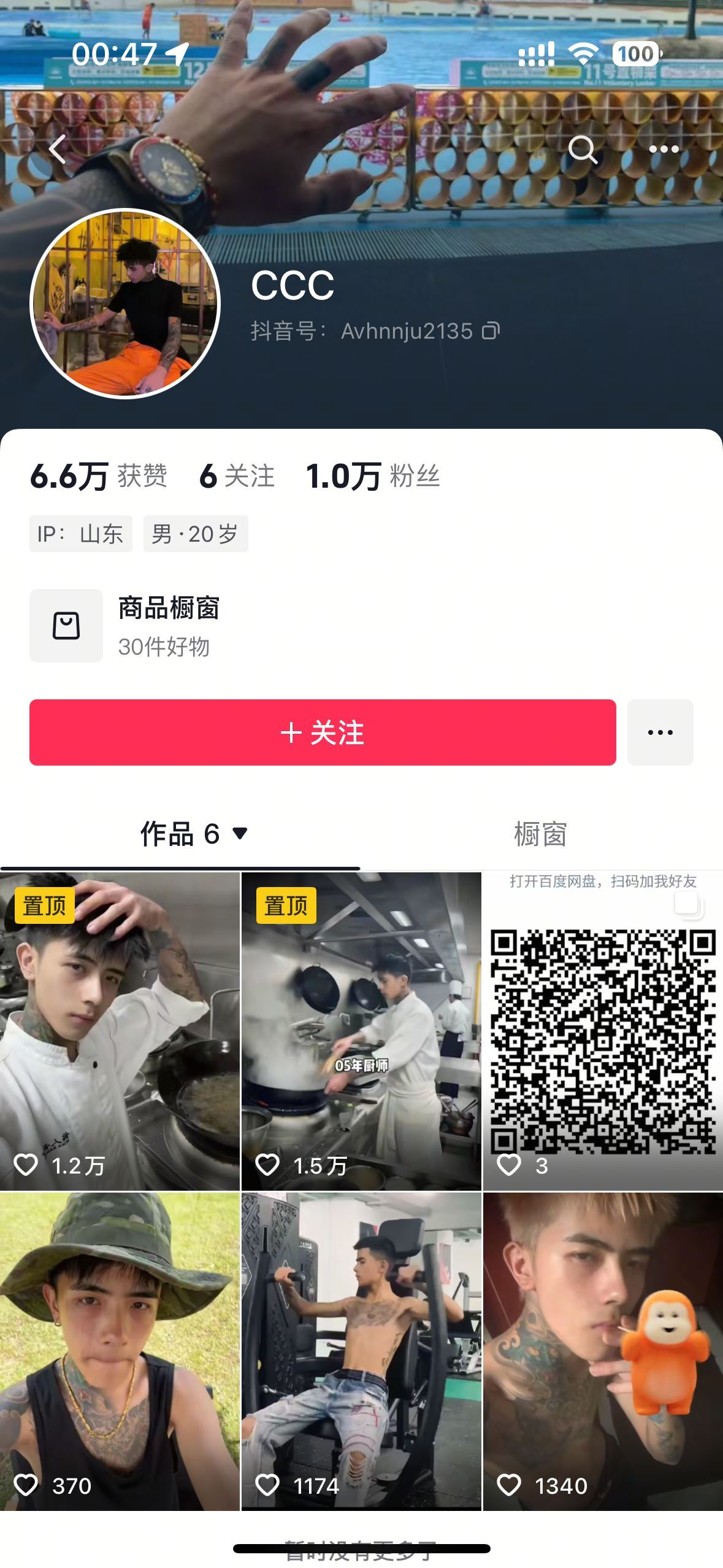
Task: Open the 6 关注 following list
Action: pos(237,476)
